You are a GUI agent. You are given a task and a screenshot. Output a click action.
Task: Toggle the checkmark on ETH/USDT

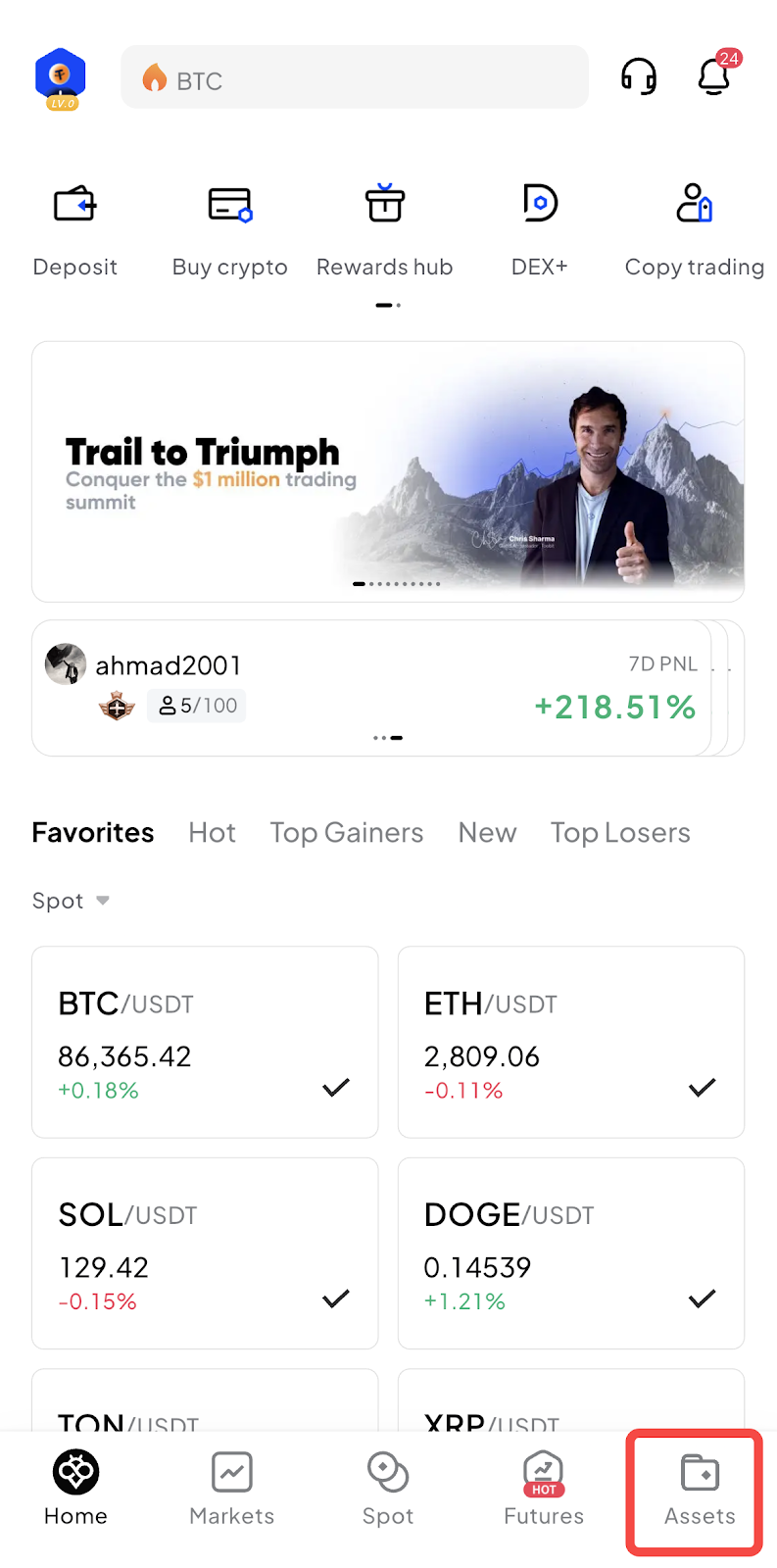(x=703, y=1088)
